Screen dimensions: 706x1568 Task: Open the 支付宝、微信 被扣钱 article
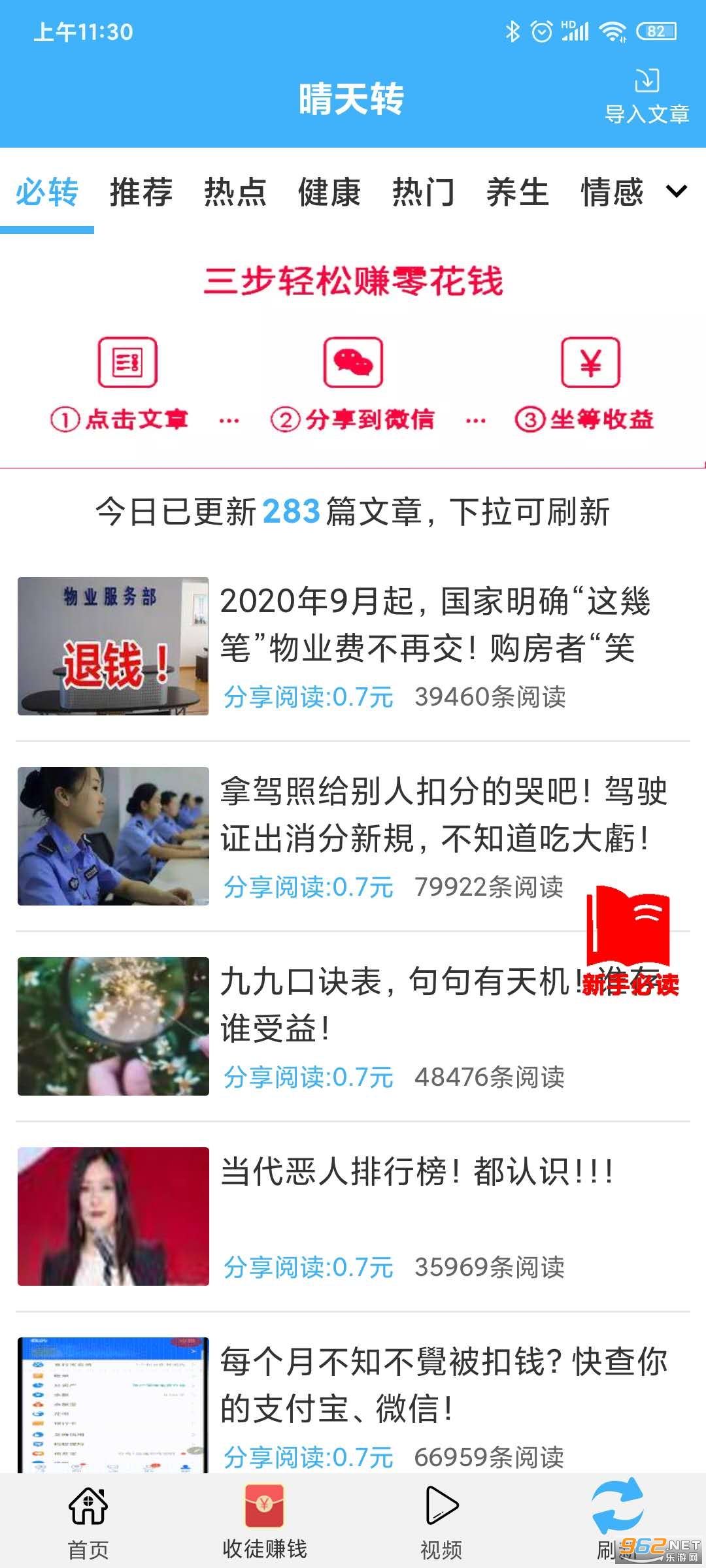coord(353,1403)
